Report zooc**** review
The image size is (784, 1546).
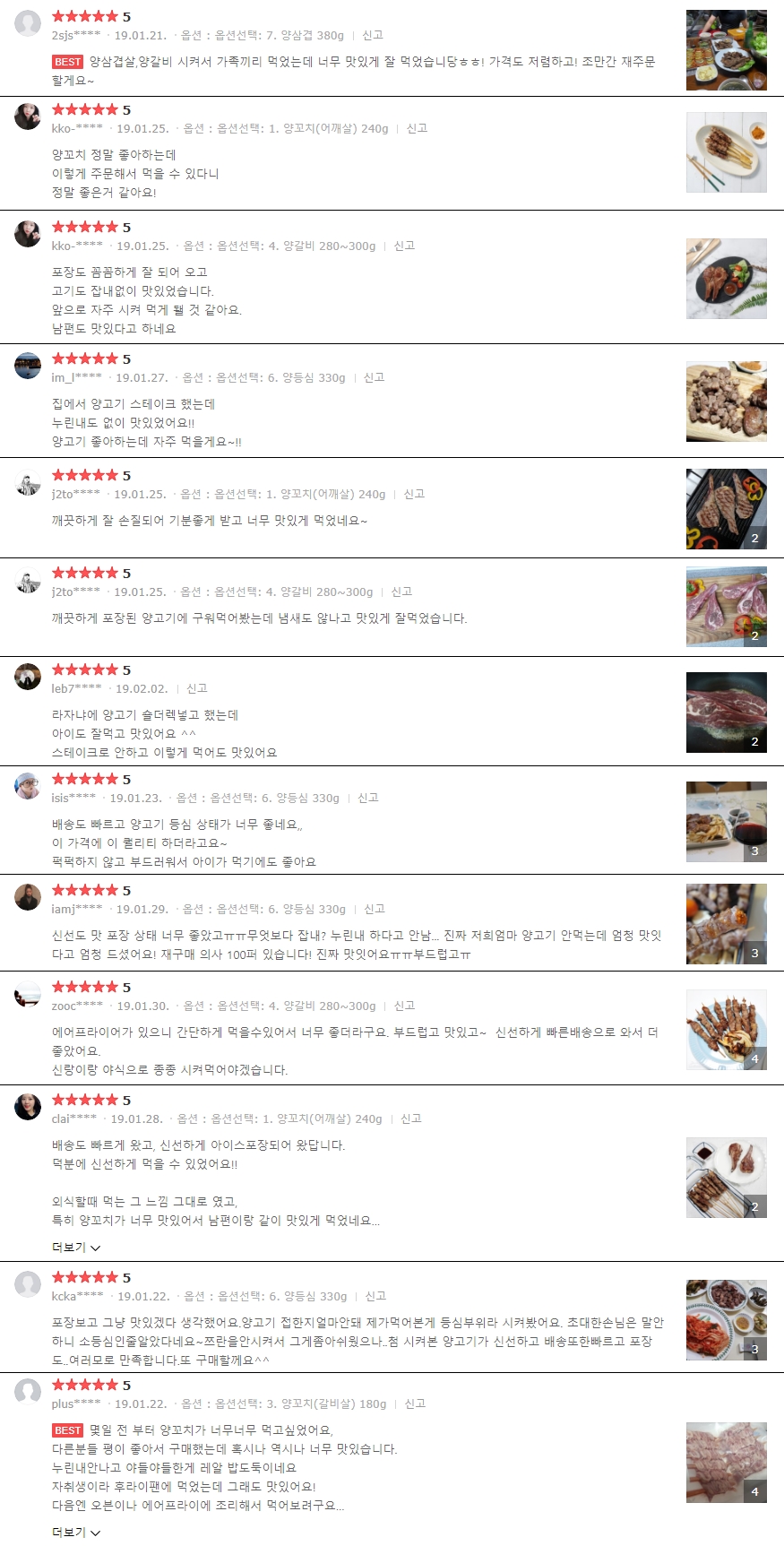405,1006
